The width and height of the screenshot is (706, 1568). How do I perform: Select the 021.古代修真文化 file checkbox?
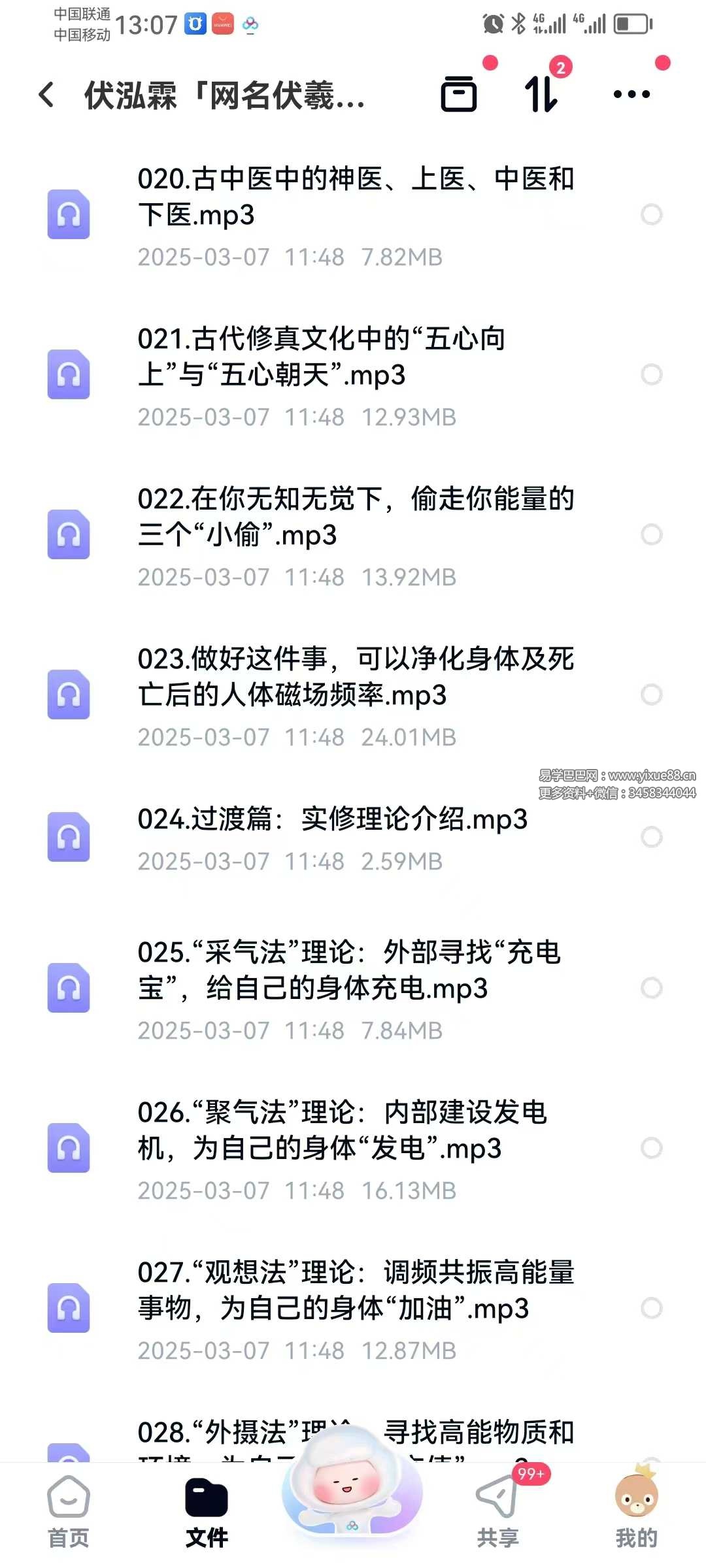point(651,375)
